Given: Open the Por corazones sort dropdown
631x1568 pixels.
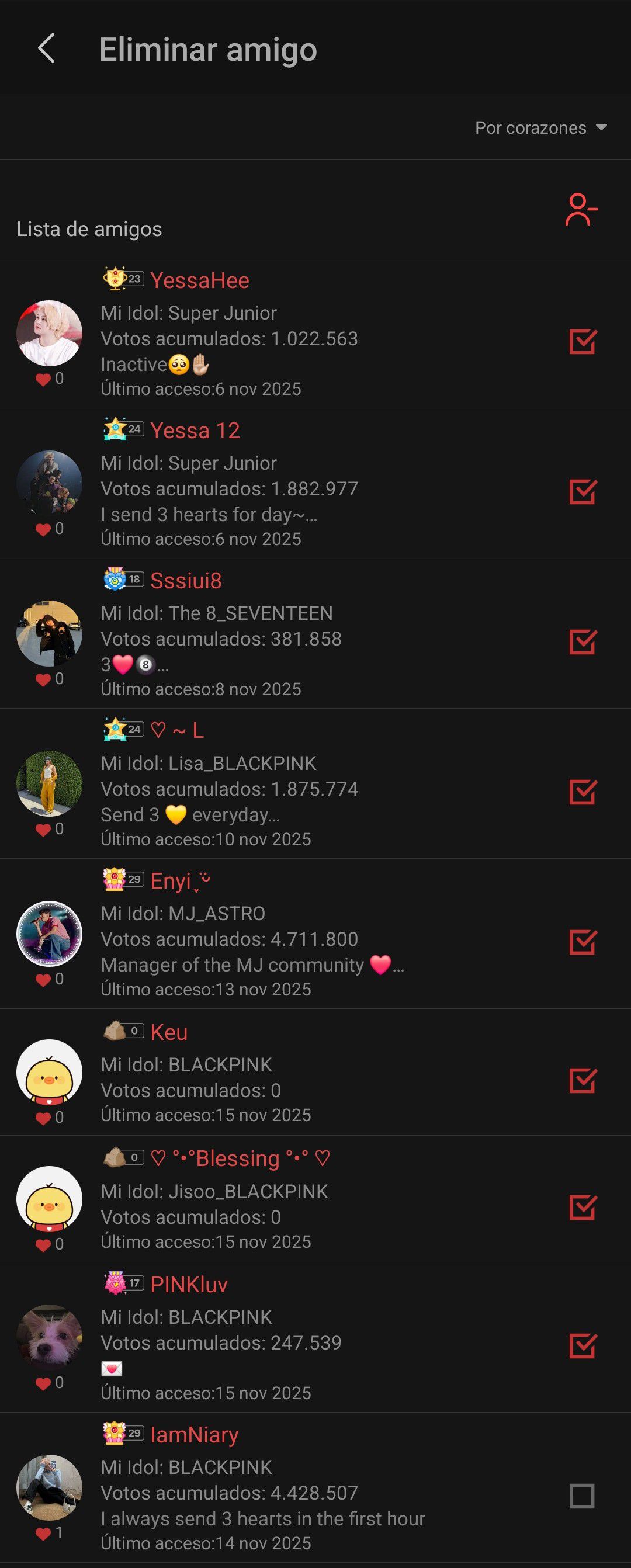Looking at the screenshot, I should (540, 128).
